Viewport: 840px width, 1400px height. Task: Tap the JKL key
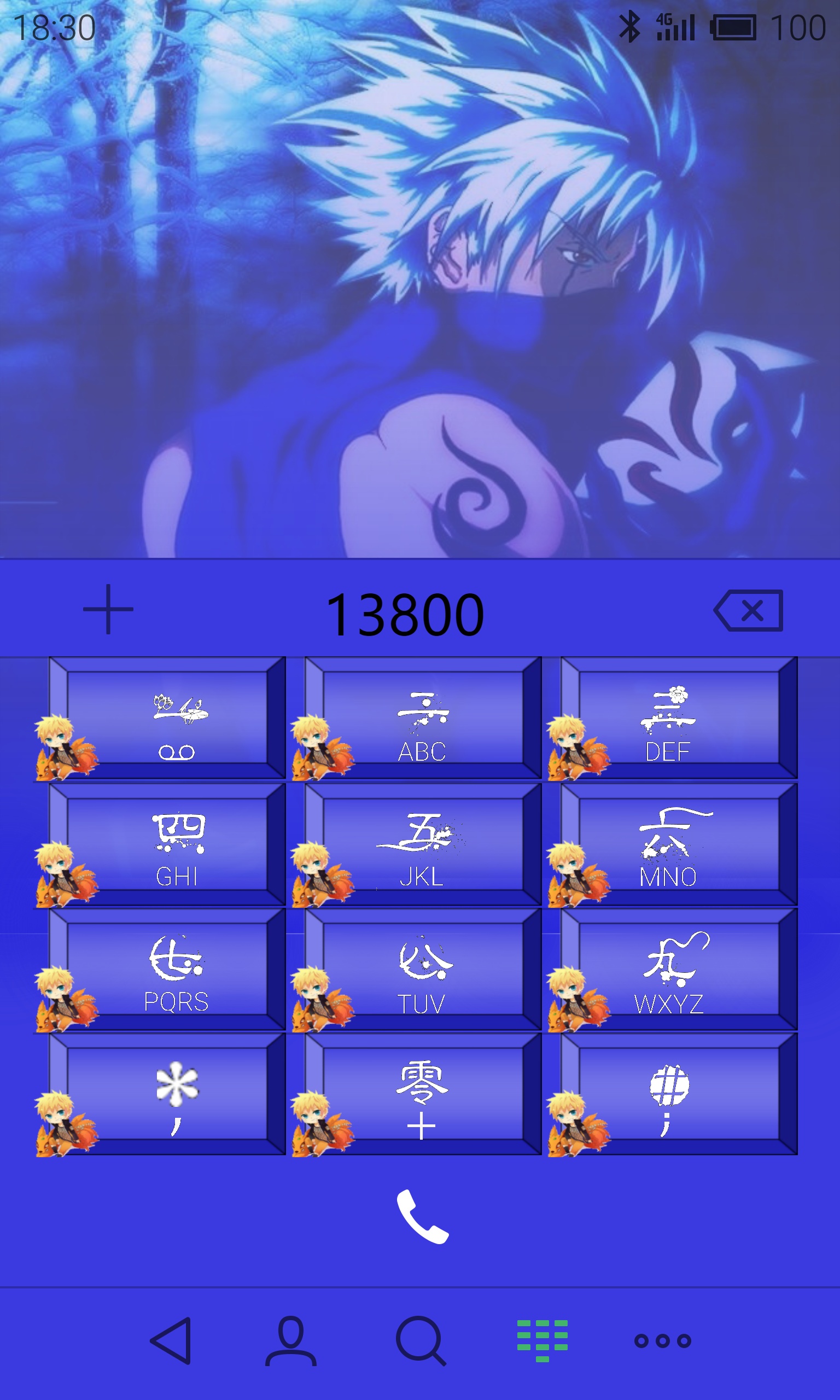point(423,844)
